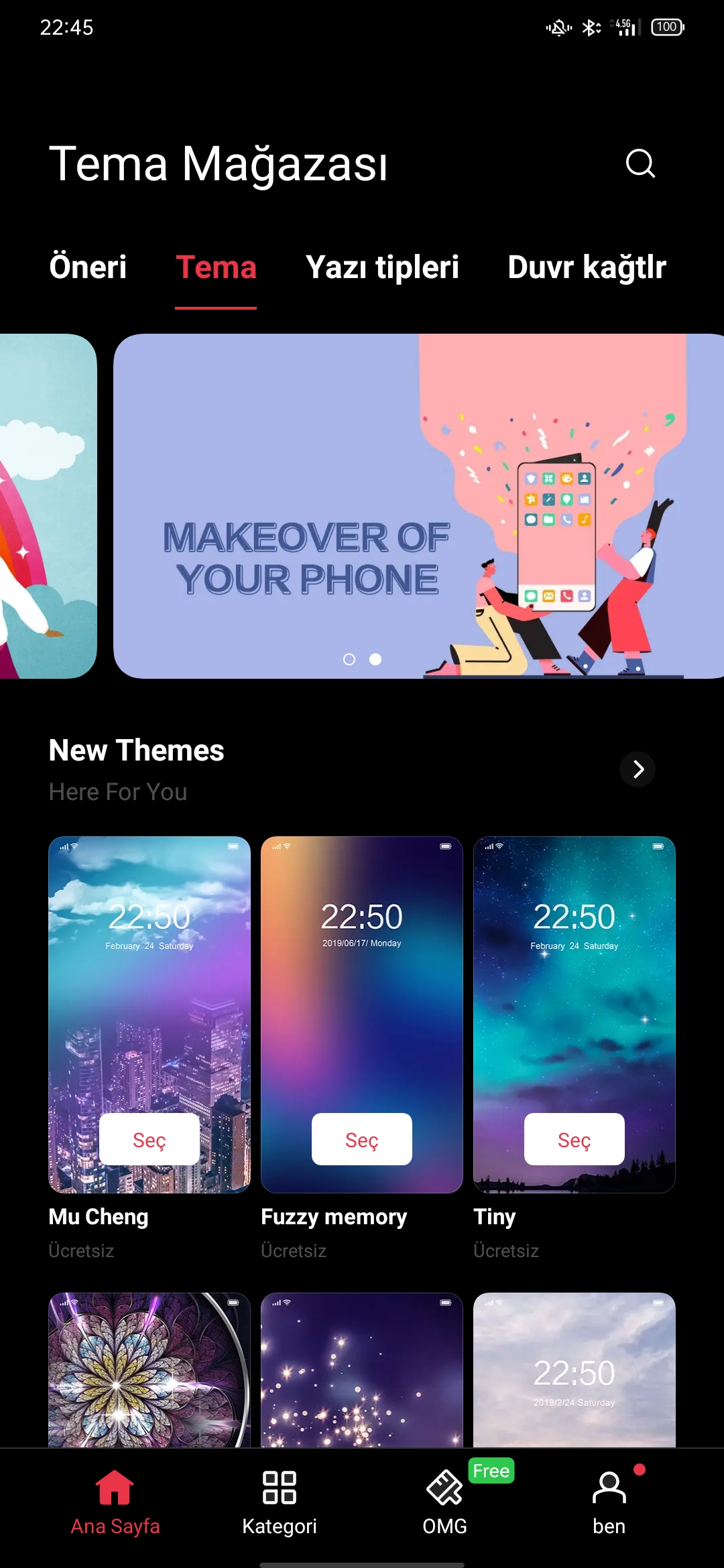724x1568 pixels.
Task: Expand New Themes with the arrow button
Action: [638, 769]
